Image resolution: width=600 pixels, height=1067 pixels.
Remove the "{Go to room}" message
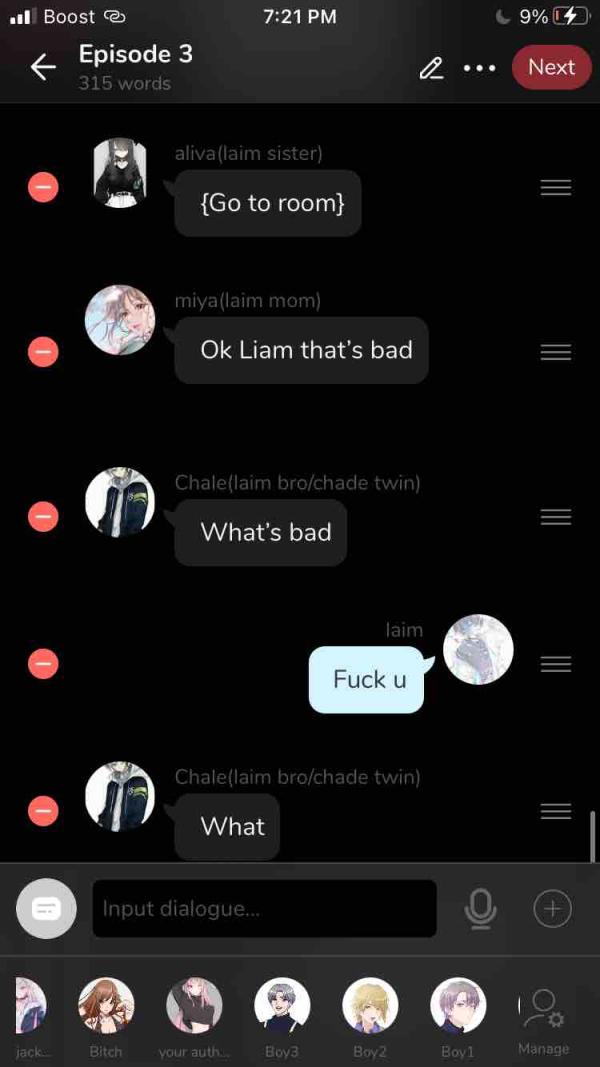(43, 187)
